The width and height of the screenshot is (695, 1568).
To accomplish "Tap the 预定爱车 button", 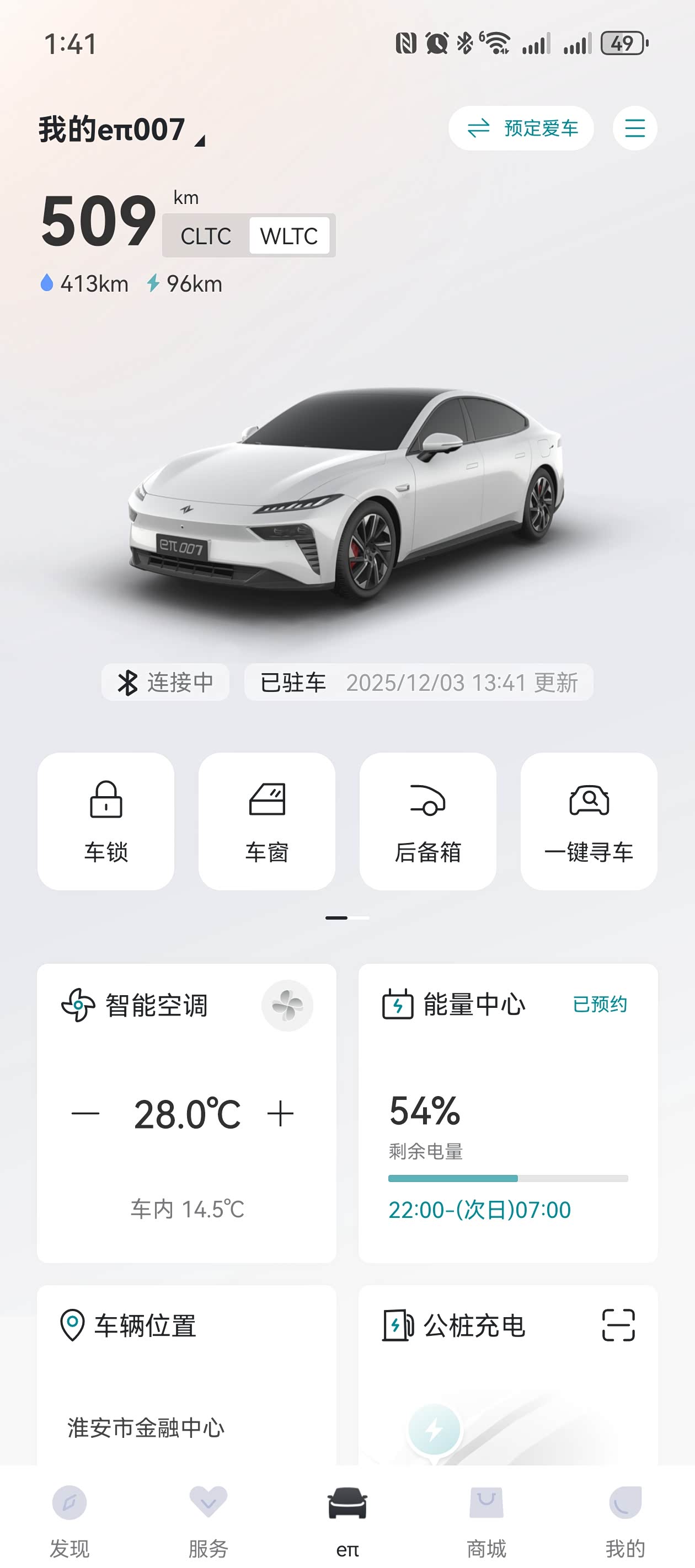I will coord(521,128).
